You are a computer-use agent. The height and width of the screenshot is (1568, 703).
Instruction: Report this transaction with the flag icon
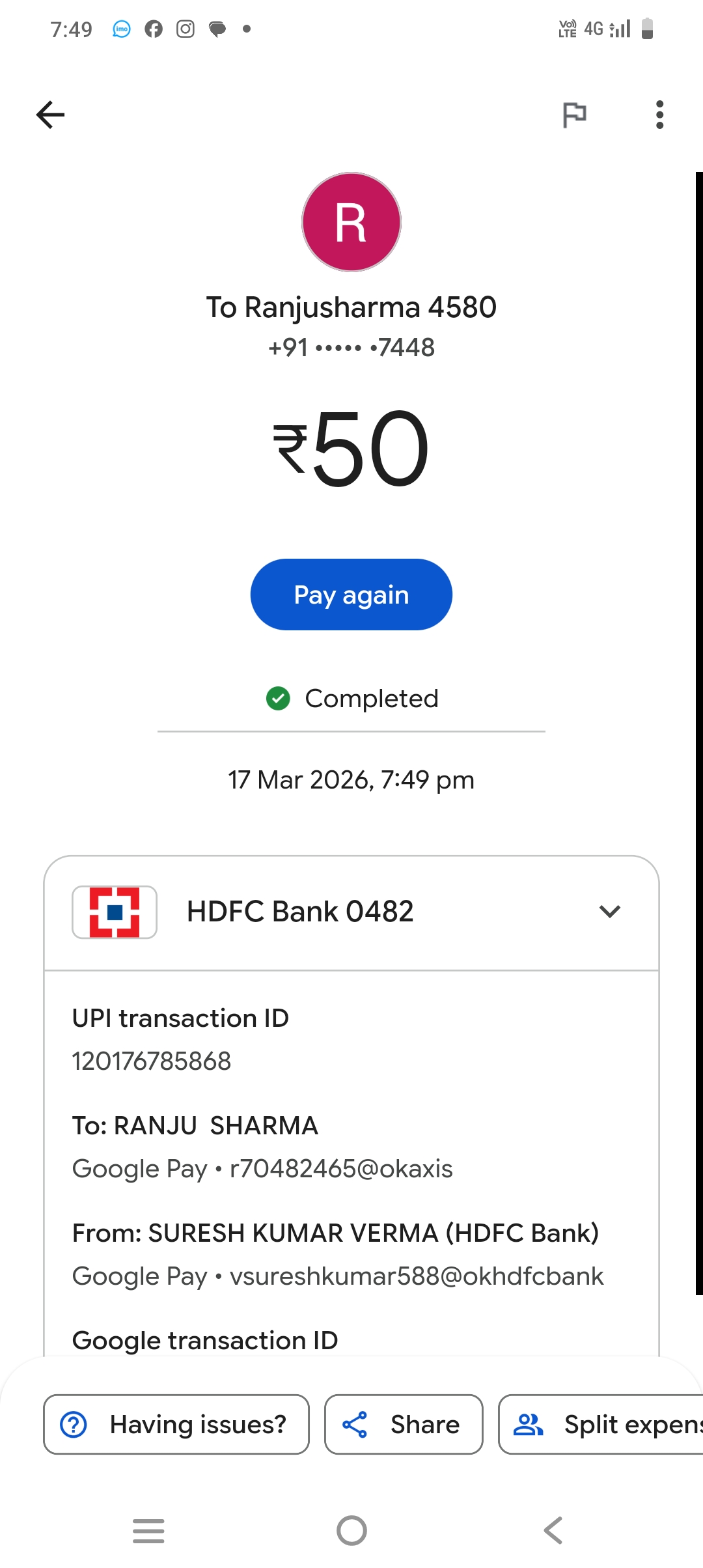(574, 115)
